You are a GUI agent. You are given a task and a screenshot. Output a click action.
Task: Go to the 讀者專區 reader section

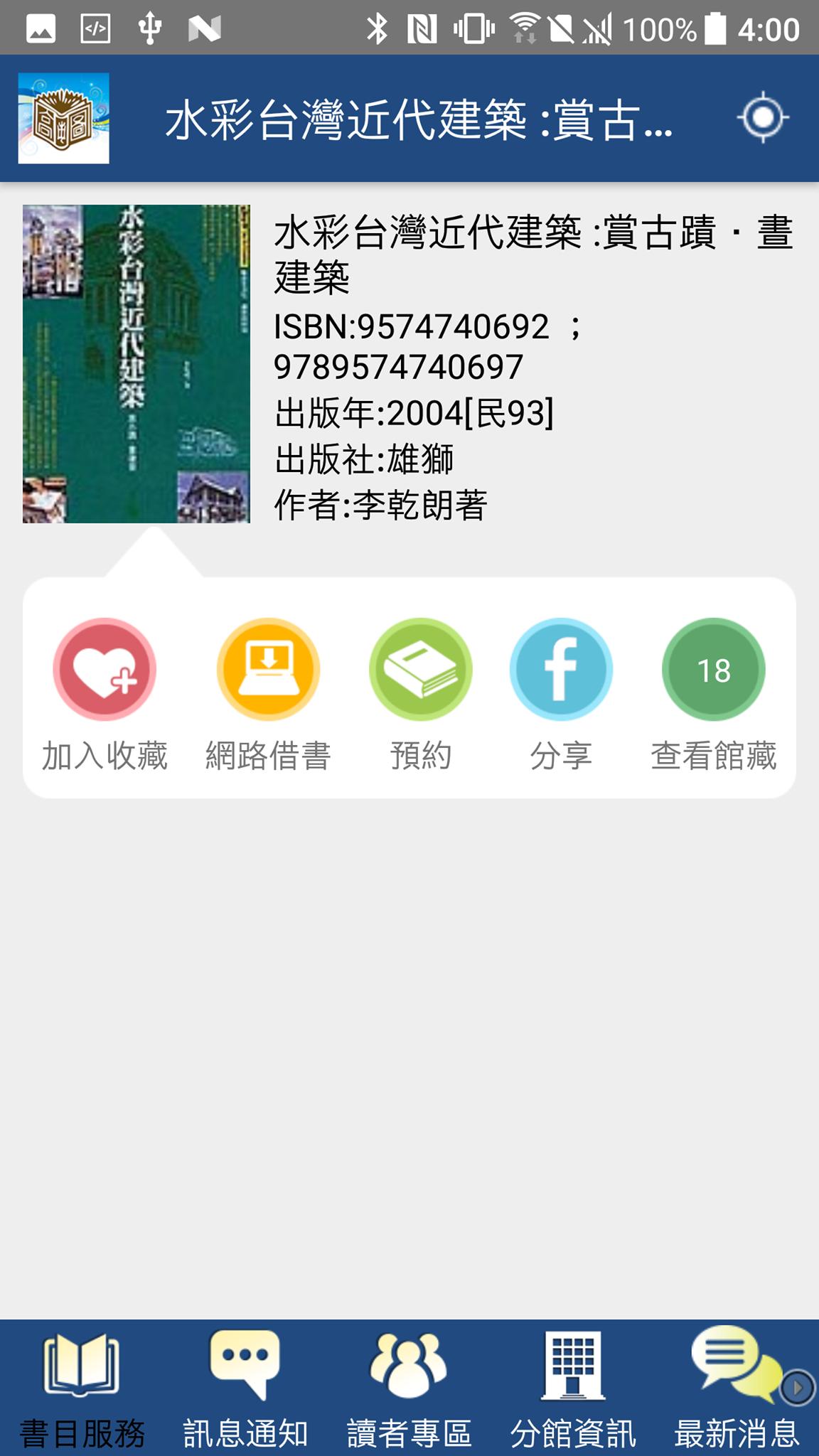(x=409, y=1388)
